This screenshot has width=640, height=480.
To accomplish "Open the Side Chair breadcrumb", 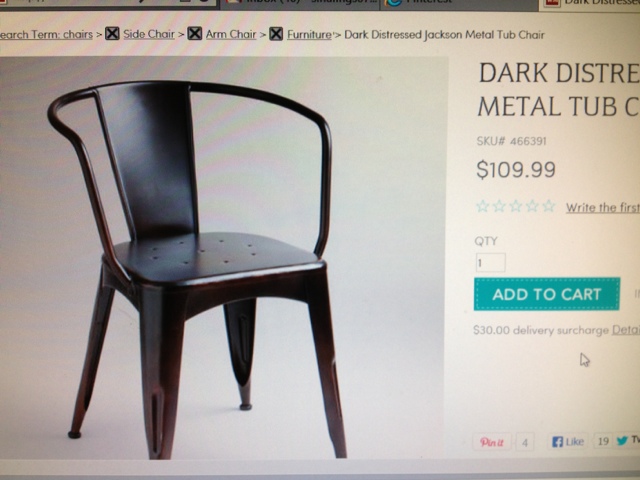I will click(x=149, y=35).
